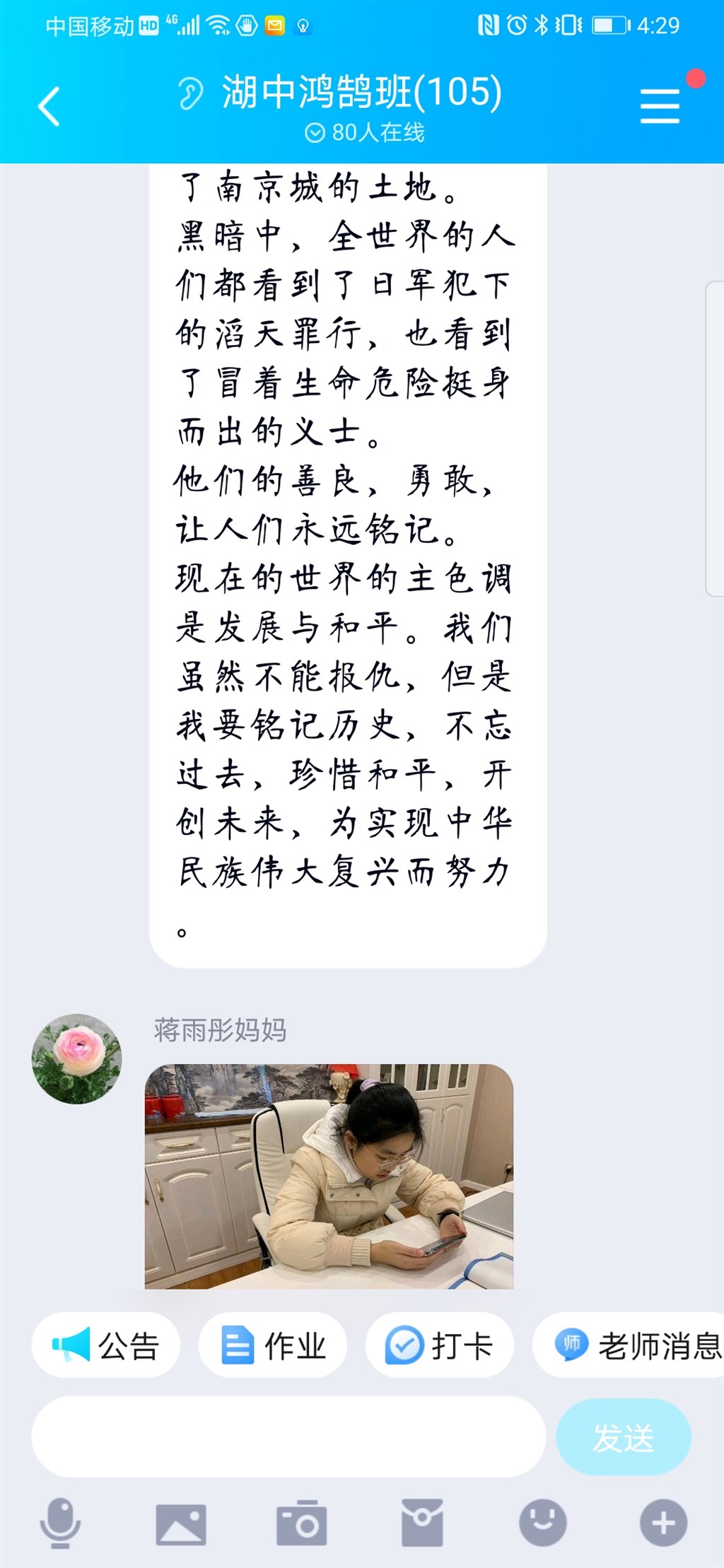Open the emoji picker
Viewport: 724px width, 1568px height.
coord(543,1522)
